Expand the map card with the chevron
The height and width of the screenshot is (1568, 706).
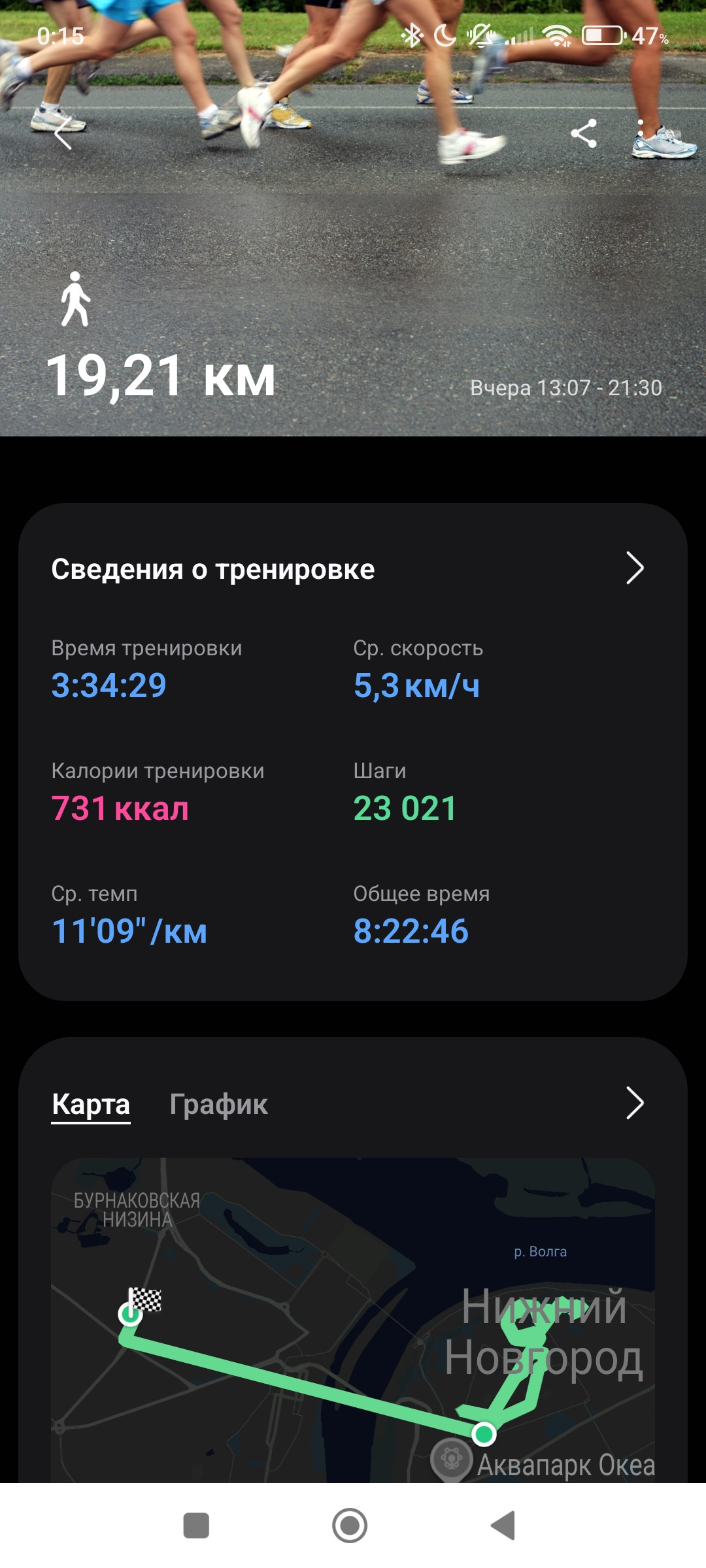click(635, 1103)
